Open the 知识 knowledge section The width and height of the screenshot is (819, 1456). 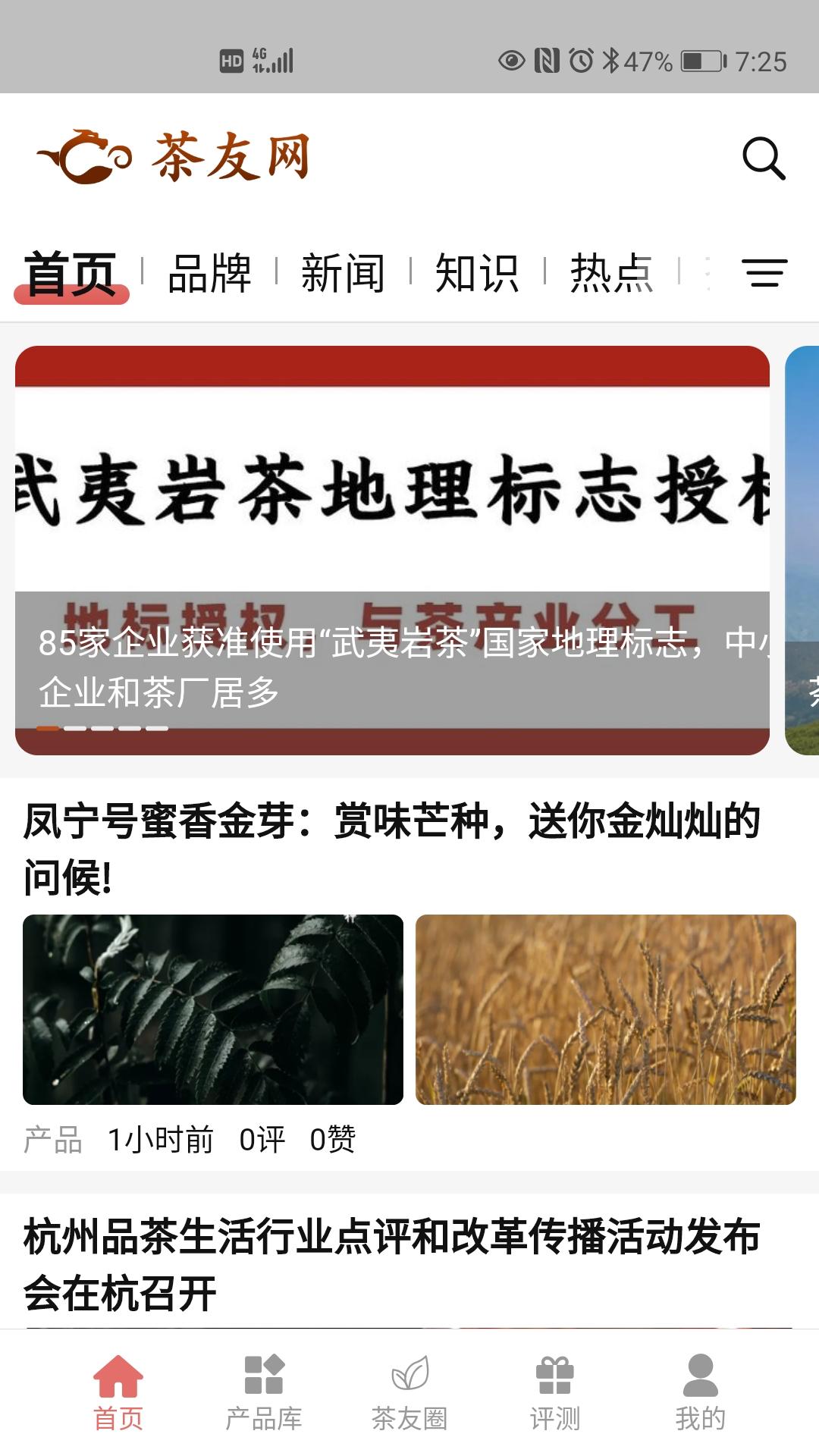point(477,275)
